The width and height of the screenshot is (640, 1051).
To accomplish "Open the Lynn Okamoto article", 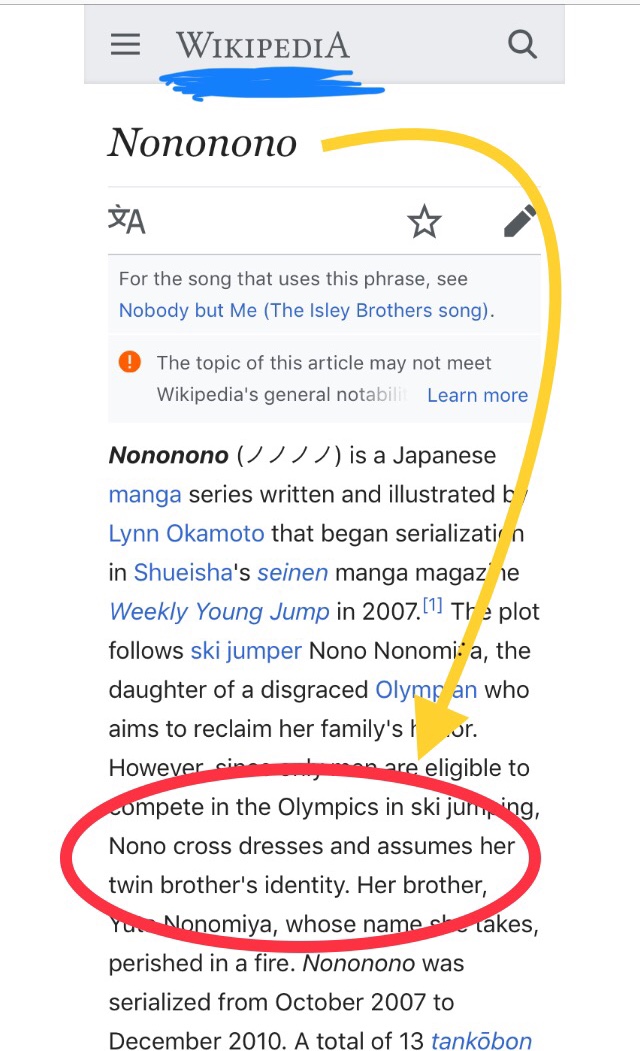I will tap(186, 533).
